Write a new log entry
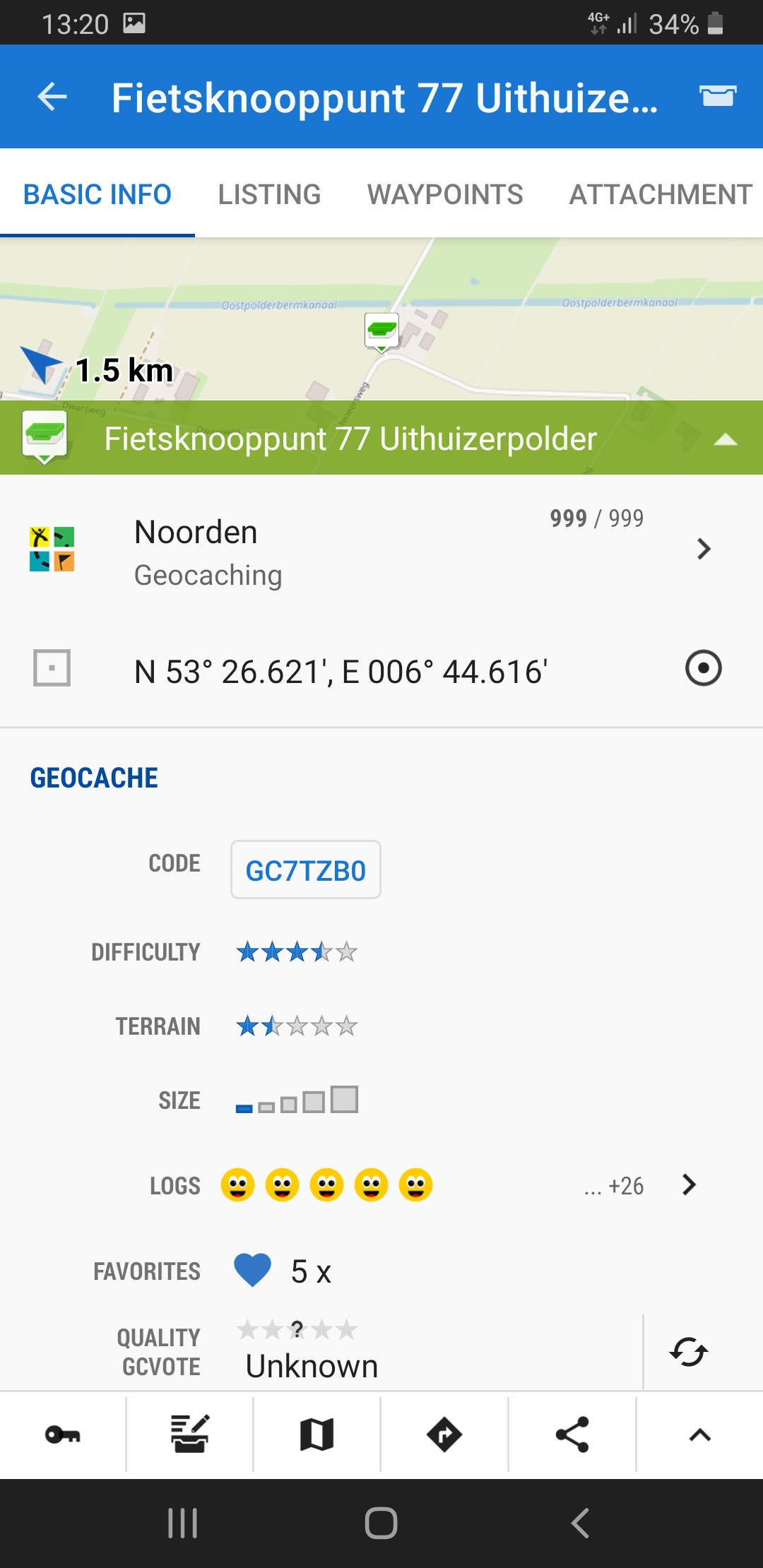The image size is (763, 1568). [190, 1435]
